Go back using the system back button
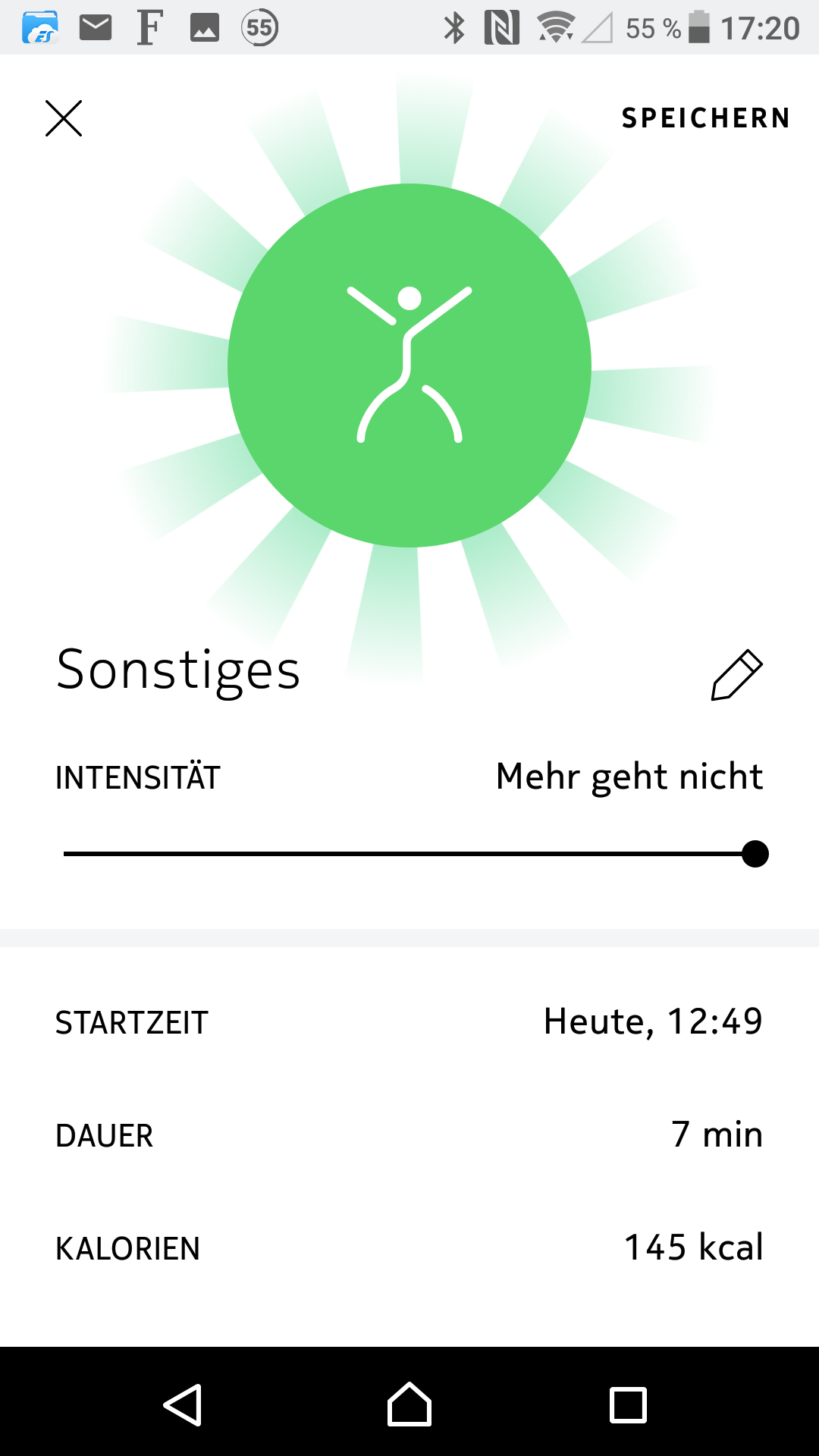 coord(182,1405)
